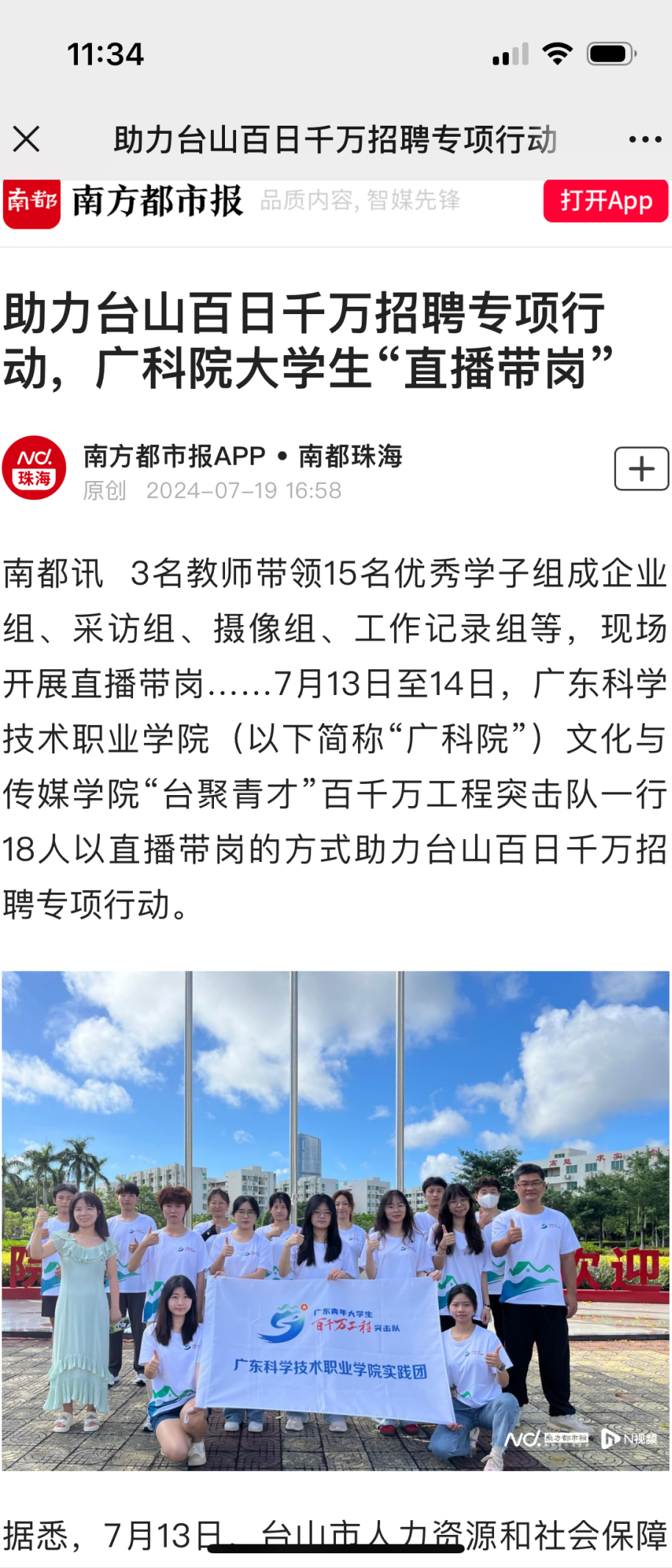The image size is (672, 1568).
Task: Open the 南都珠海 author avatar
Action: pyautogui.click(x=35, y=468)
